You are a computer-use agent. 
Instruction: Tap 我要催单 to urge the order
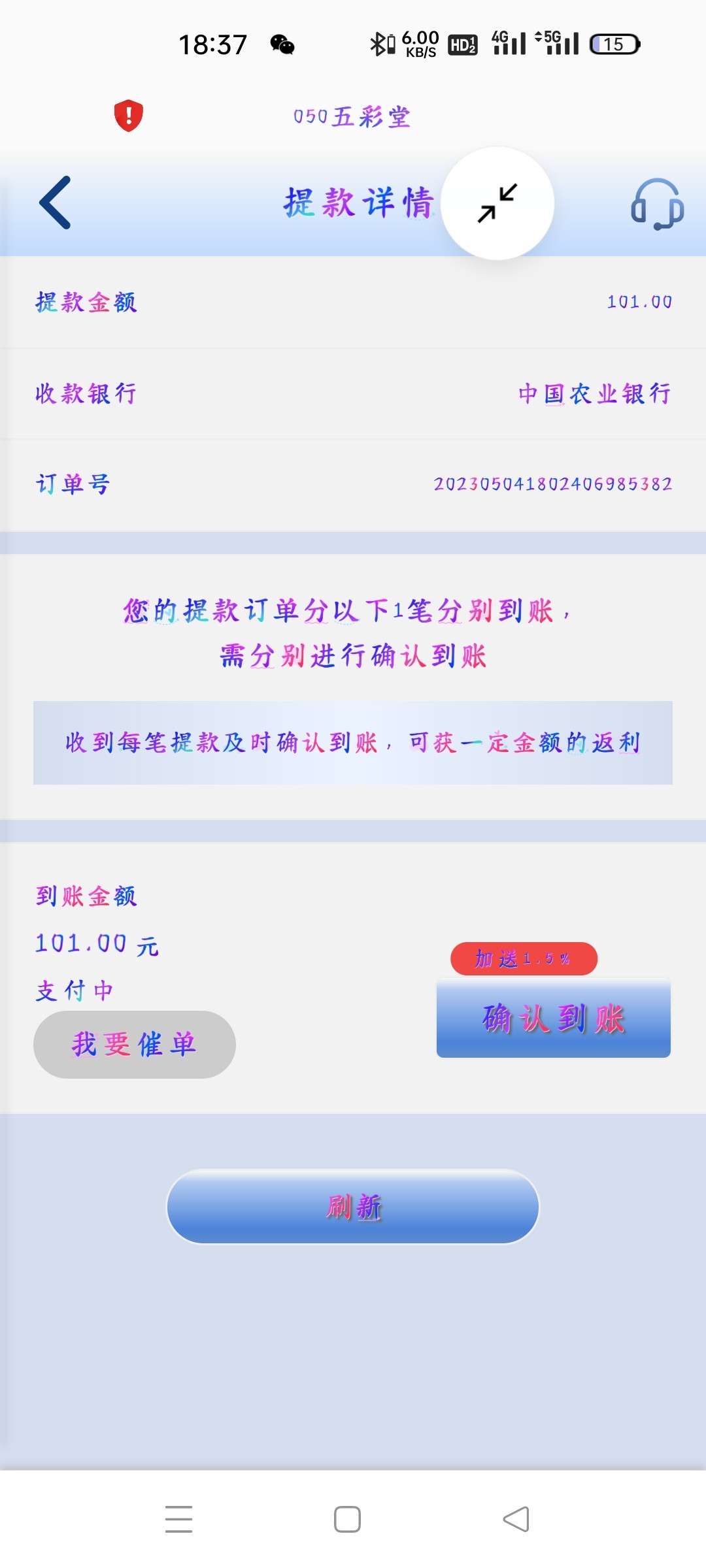[135, 1044]
